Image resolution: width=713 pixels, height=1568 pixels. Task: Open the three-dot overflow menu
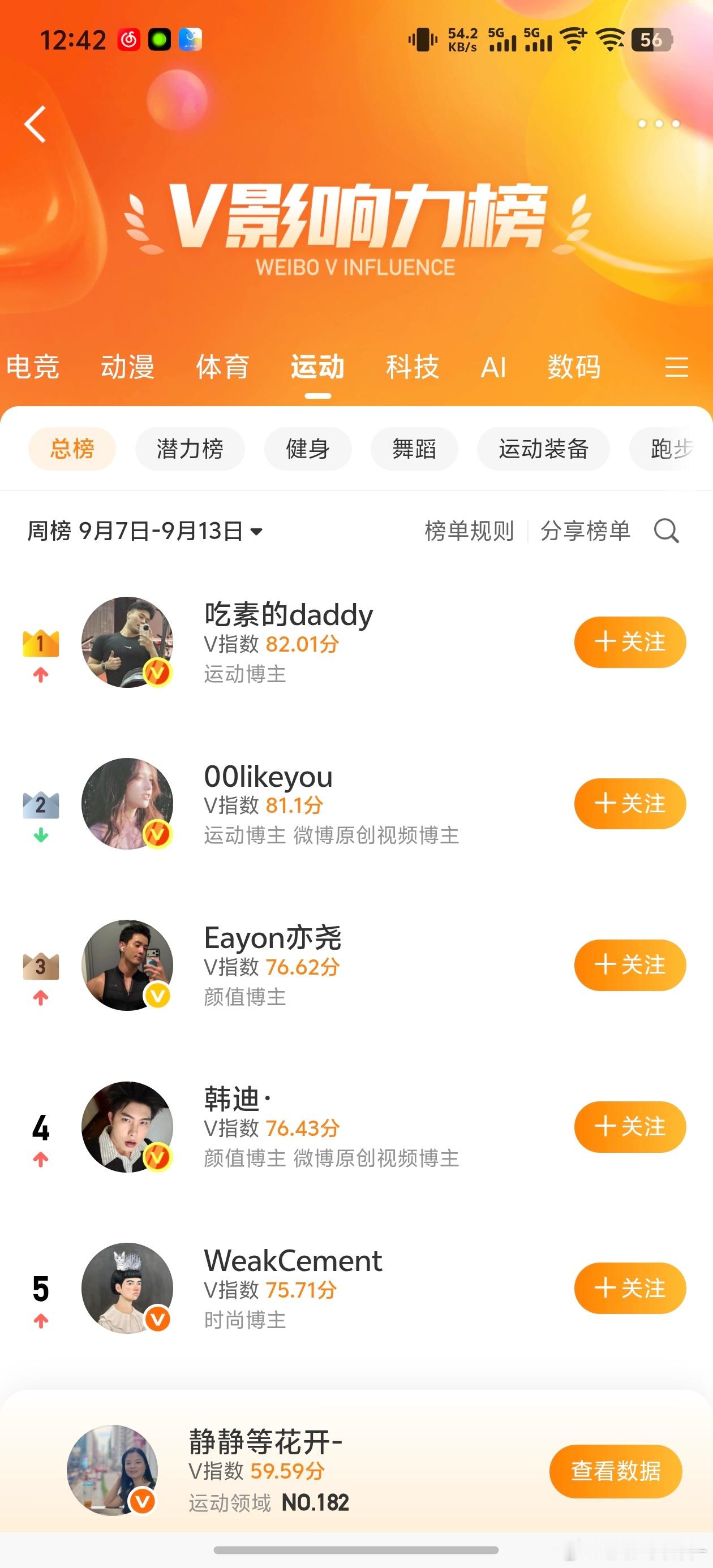pyautogui.click(x=658, y=123)
